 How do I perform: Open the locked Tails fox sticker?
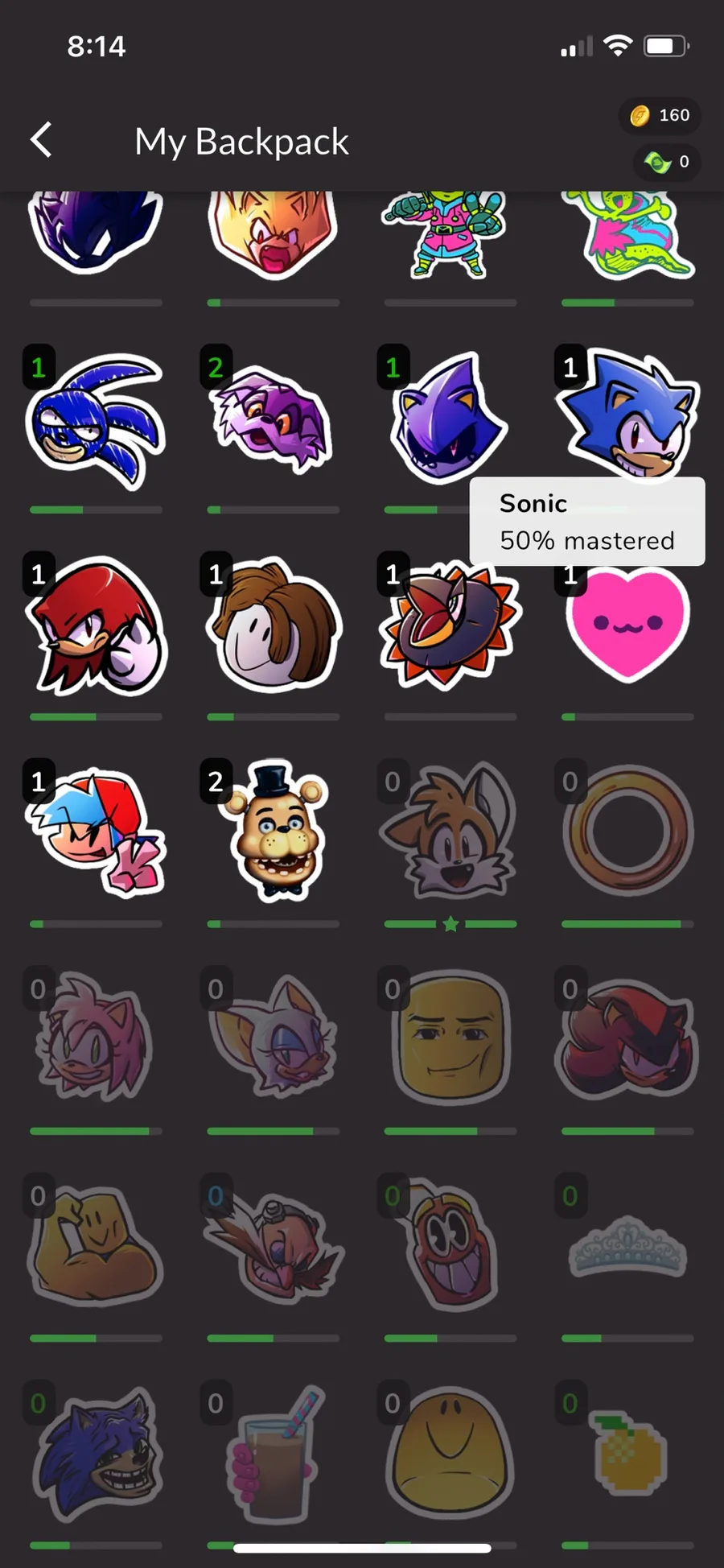(449, 831)
